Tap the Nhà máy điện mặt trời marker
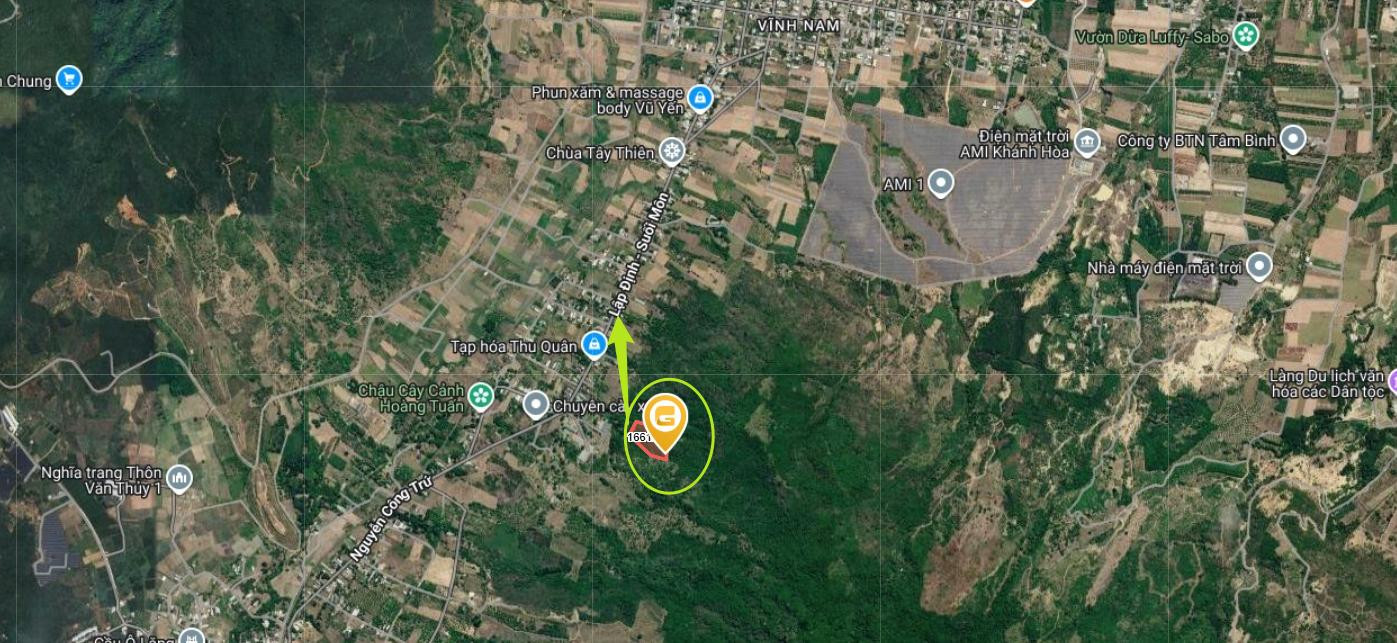 [x=1258, y=267]
